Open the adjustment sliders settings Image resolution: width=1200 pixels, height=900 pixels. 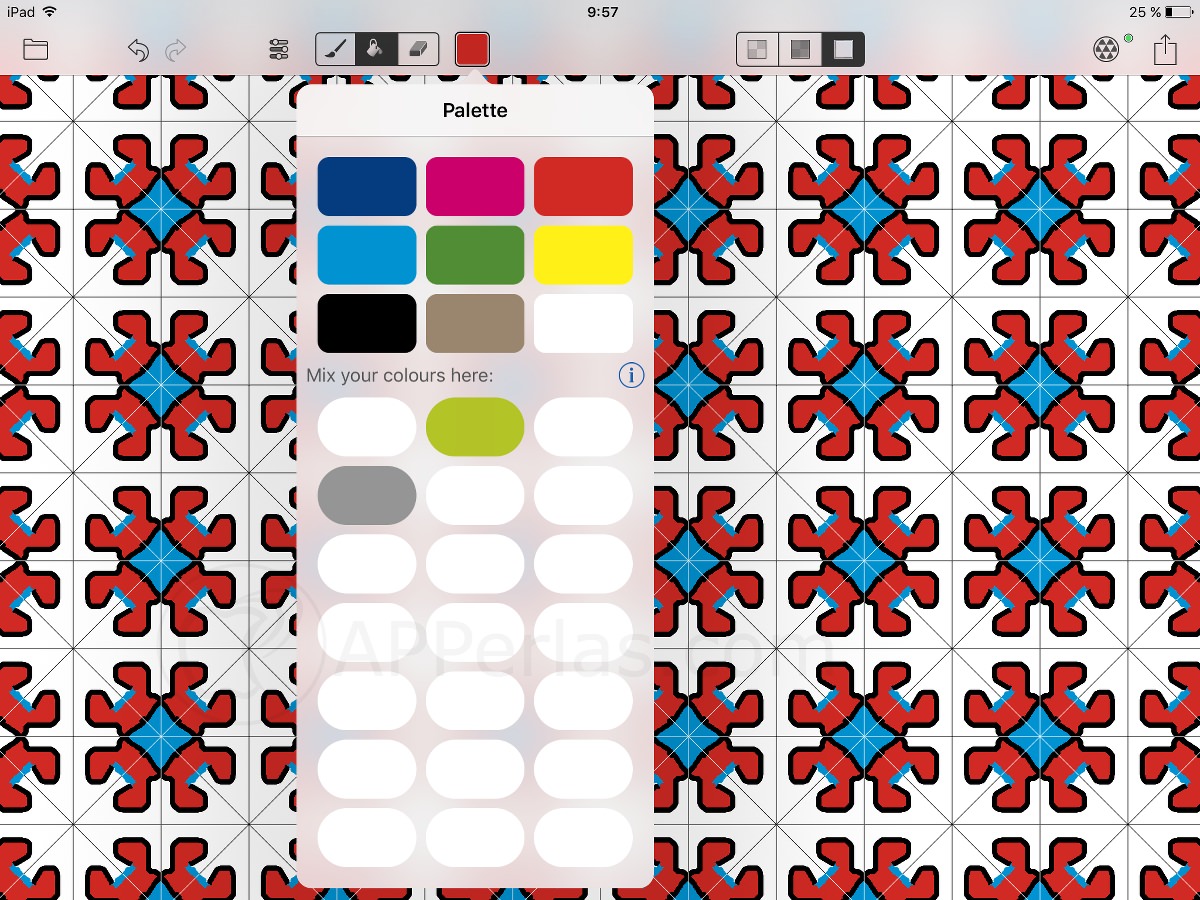pyautogui.click(x=279, y=49)
